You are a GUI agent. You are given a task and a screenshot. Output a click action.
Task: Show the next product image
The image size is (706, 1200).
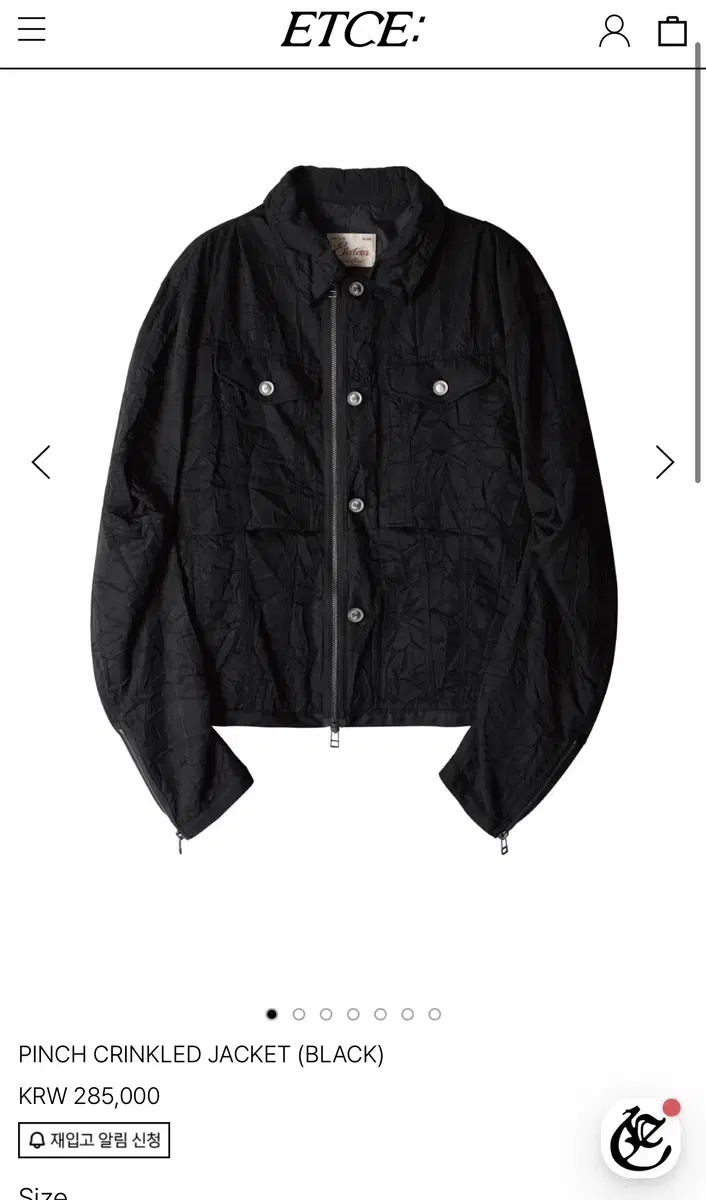pyautogui.click(x=664, y=462)
